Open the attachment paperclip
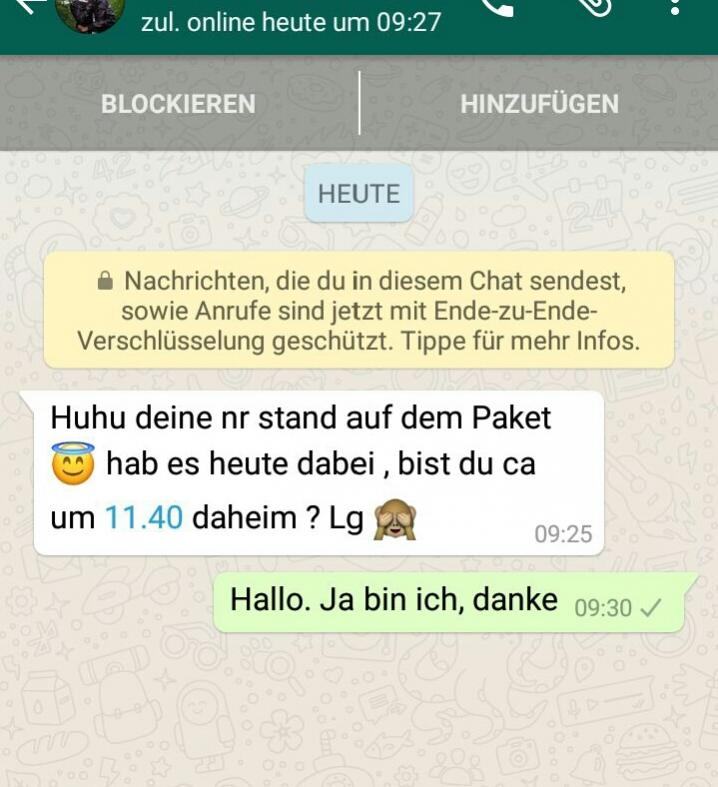This screenshot has height=787, width=718. [594, 8]
